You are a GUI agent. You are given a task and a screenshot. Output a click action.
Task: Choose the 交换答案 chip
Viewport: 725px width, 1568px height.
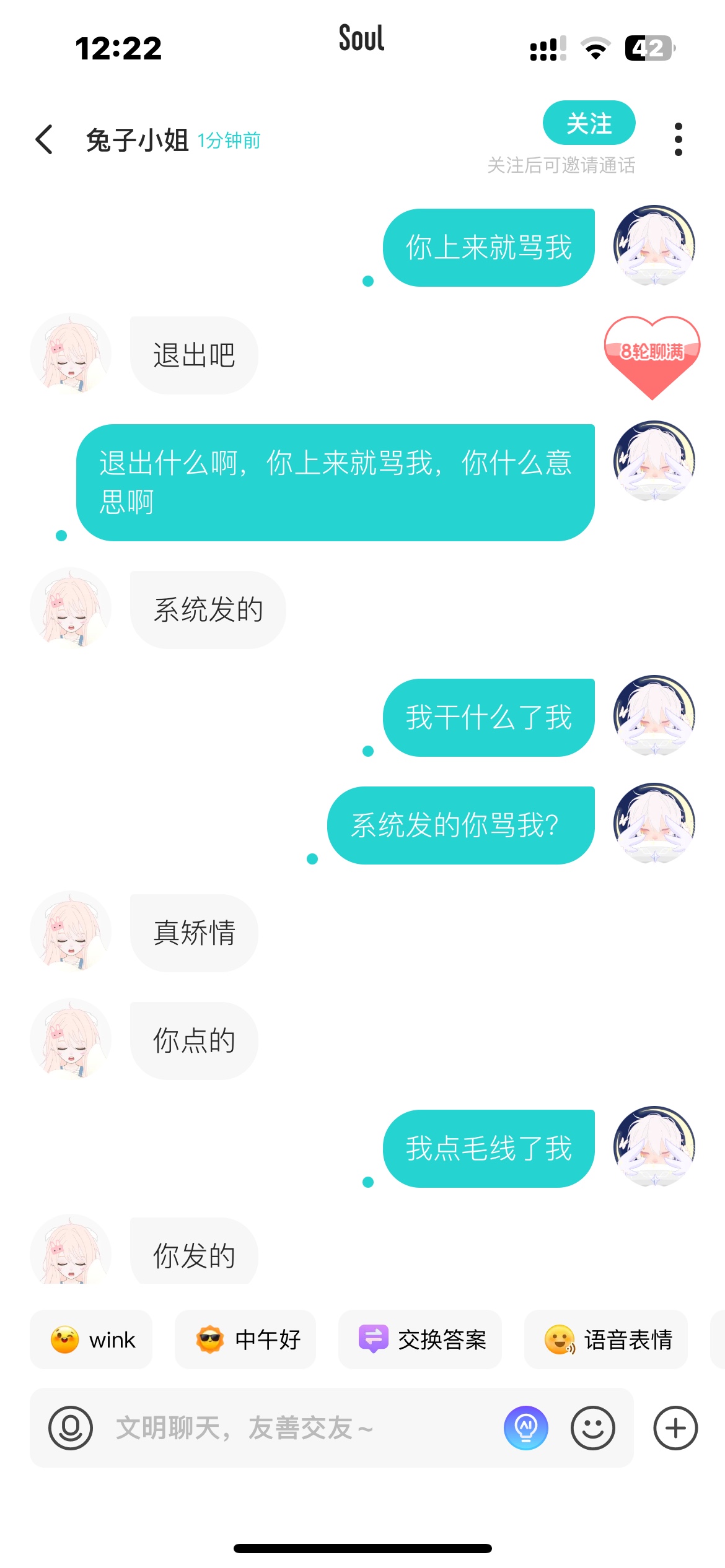pos(420,1339)
